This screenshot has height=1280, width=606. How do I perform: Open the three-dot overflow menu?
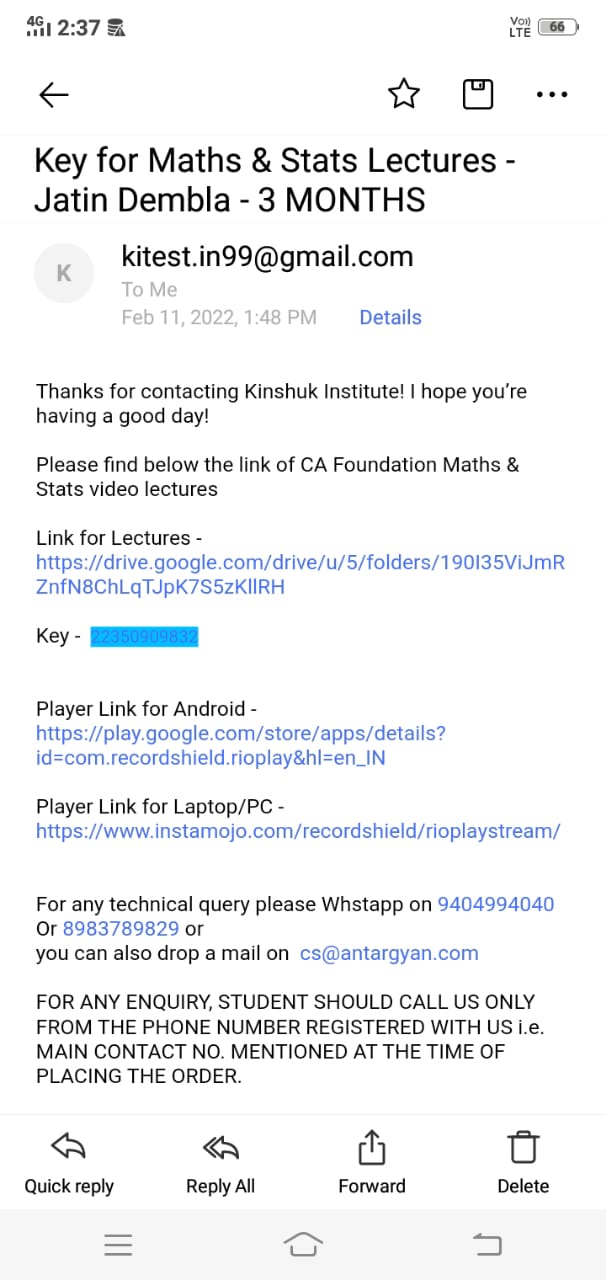(x=552, y=95)
